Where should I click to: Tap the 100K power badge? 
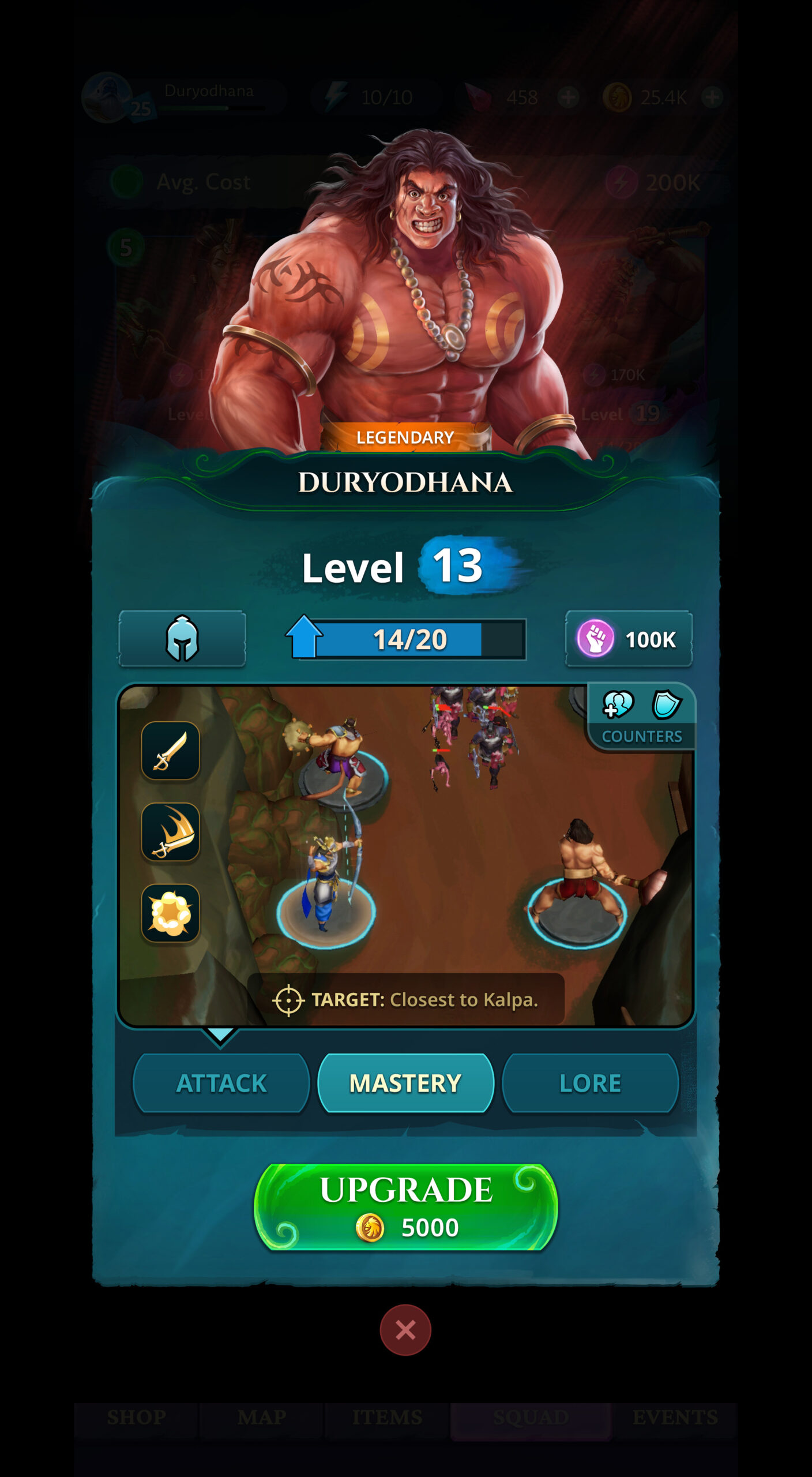[x=629, y=639]
